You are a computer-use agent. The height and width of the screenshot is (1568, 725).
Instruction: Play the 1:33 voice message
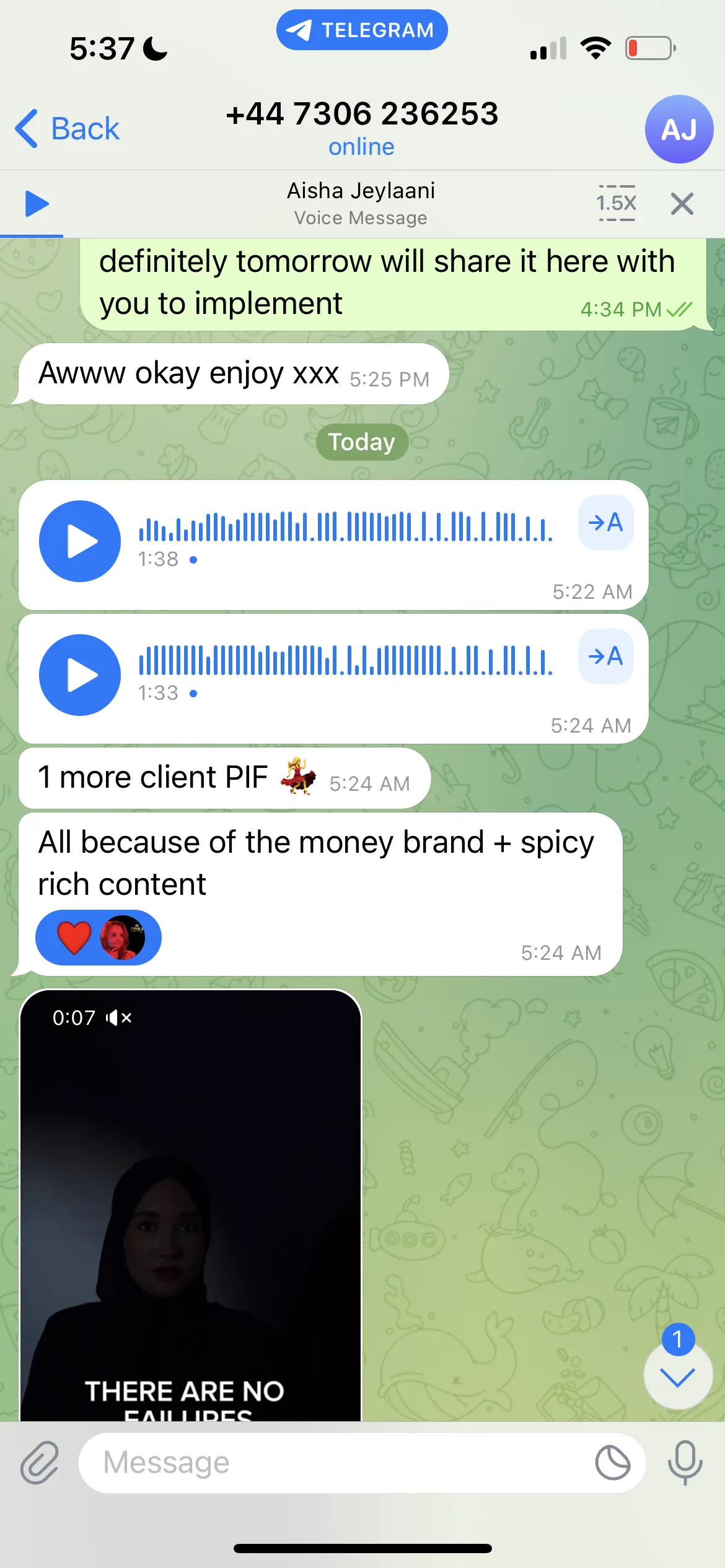(x=80, y=675)
